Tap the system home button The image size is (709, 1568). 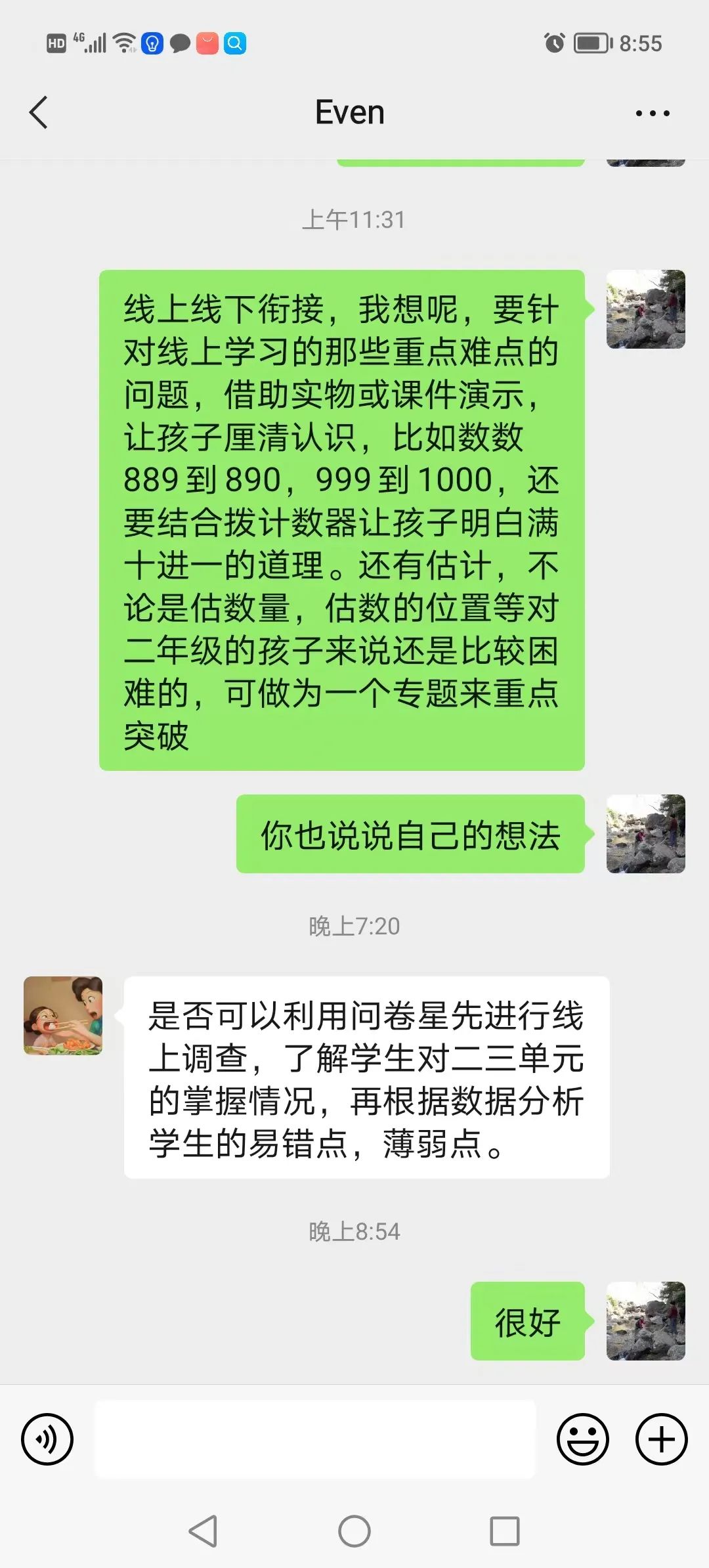354,1531
